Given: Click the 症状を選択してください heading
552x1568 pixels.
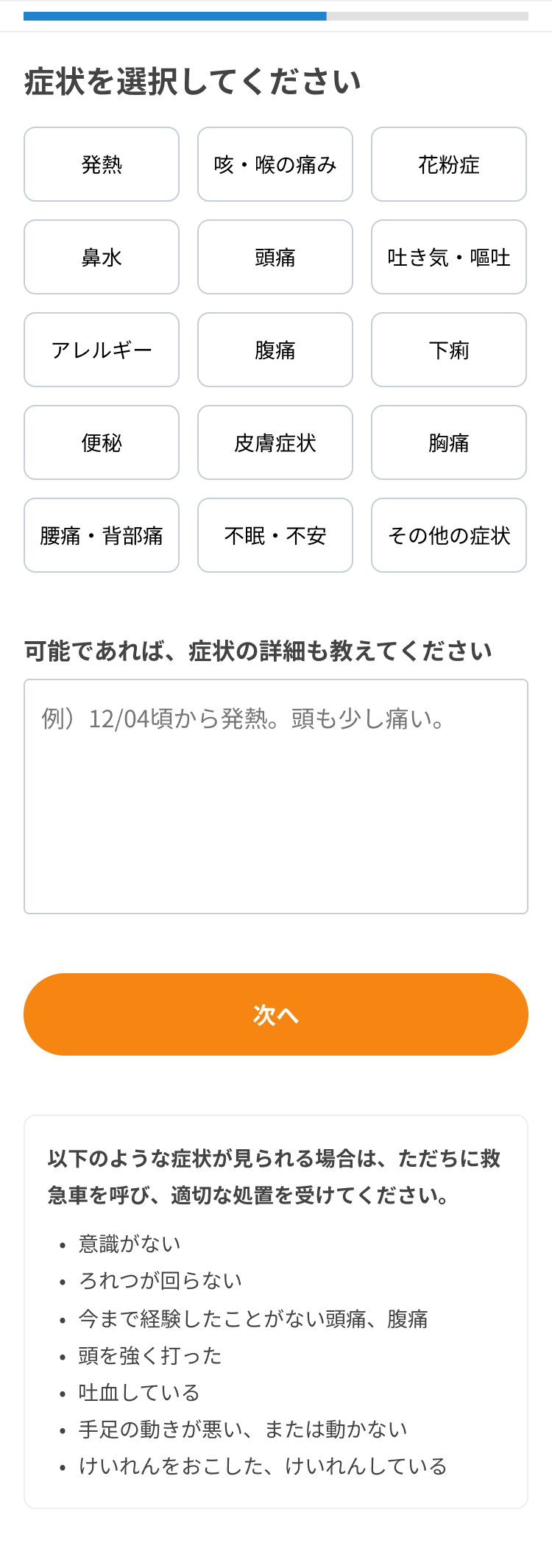Looking at the screenshot, I should (191, 81).
